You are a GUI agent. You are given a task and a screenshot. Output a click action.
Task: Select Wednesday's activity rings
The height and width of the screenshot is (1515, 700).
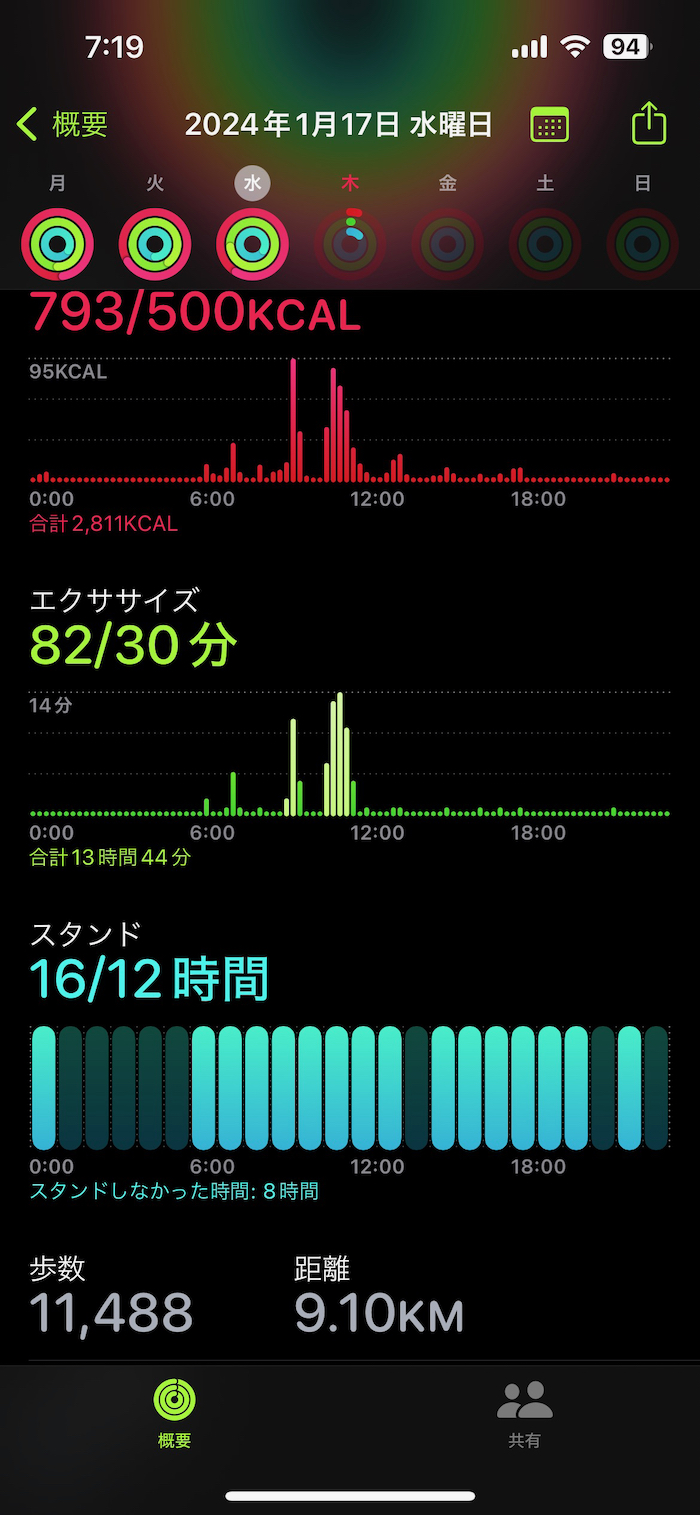pyautogui.click(x=252, y=243)
